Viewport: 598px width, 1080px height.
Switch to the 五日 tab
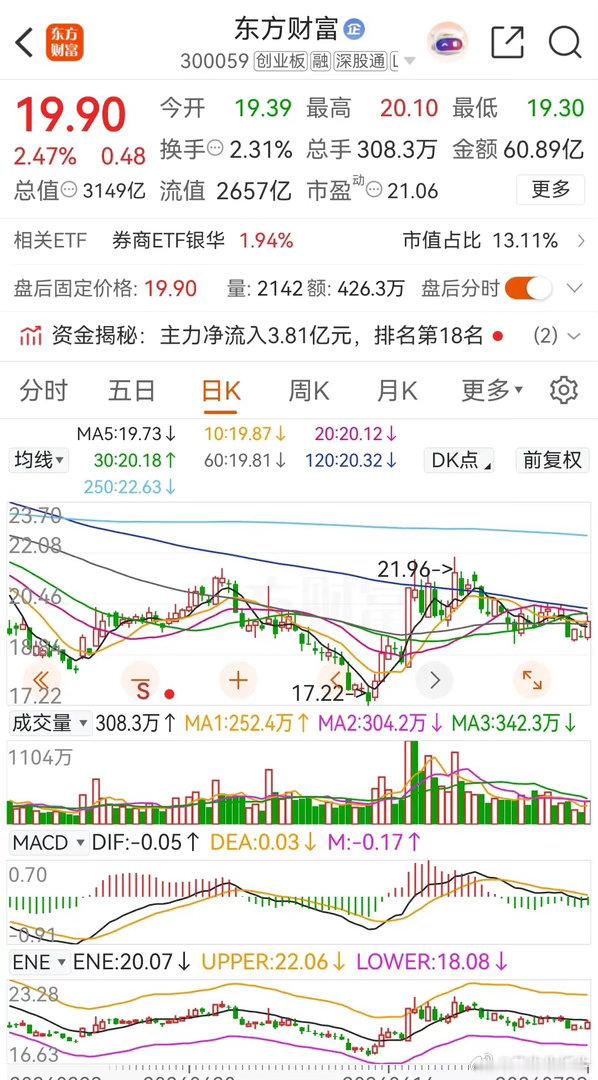coord(132,391)
